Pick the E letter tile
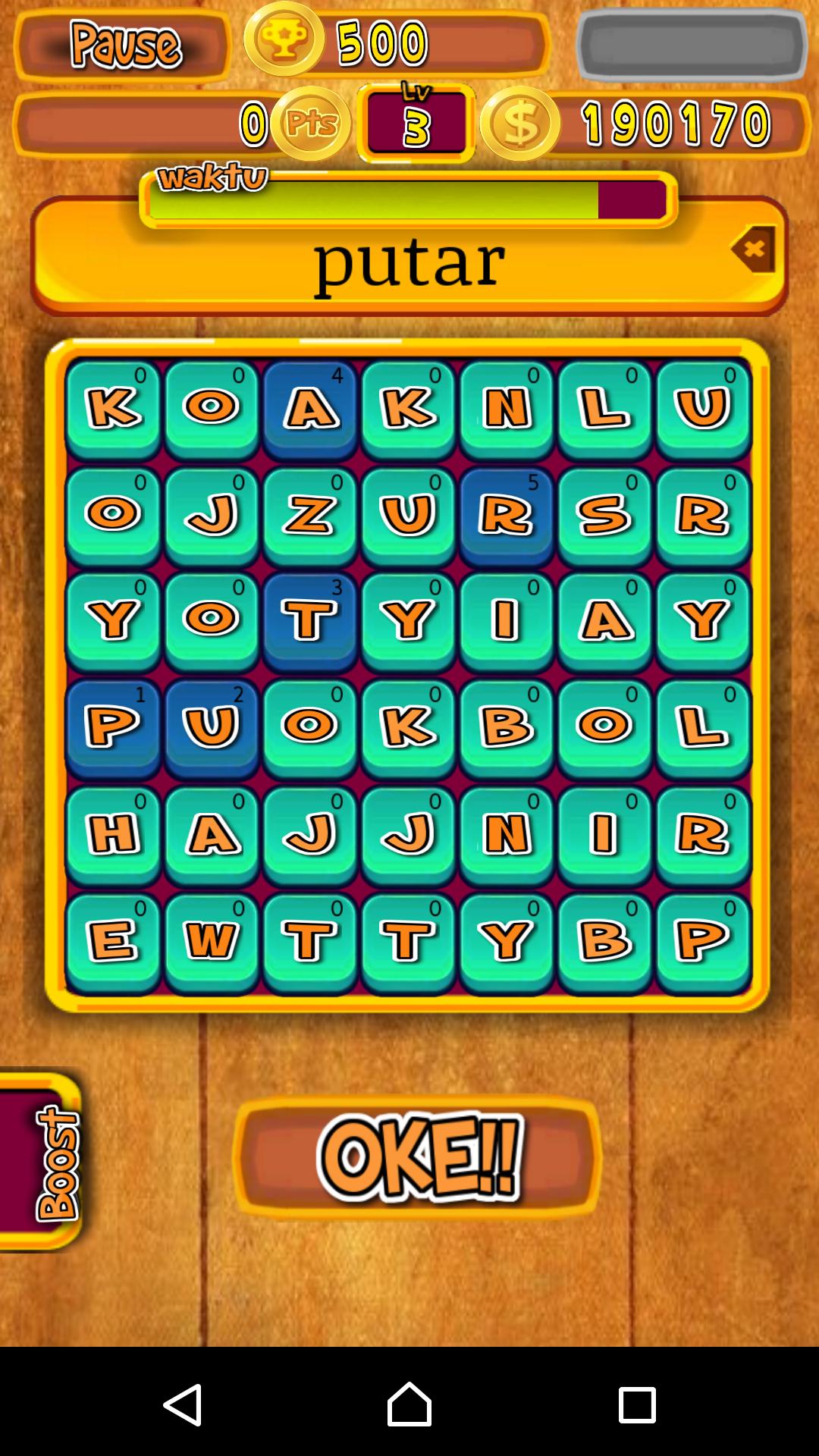Viewport: 819px width, 1456px height. click(113, 942)
